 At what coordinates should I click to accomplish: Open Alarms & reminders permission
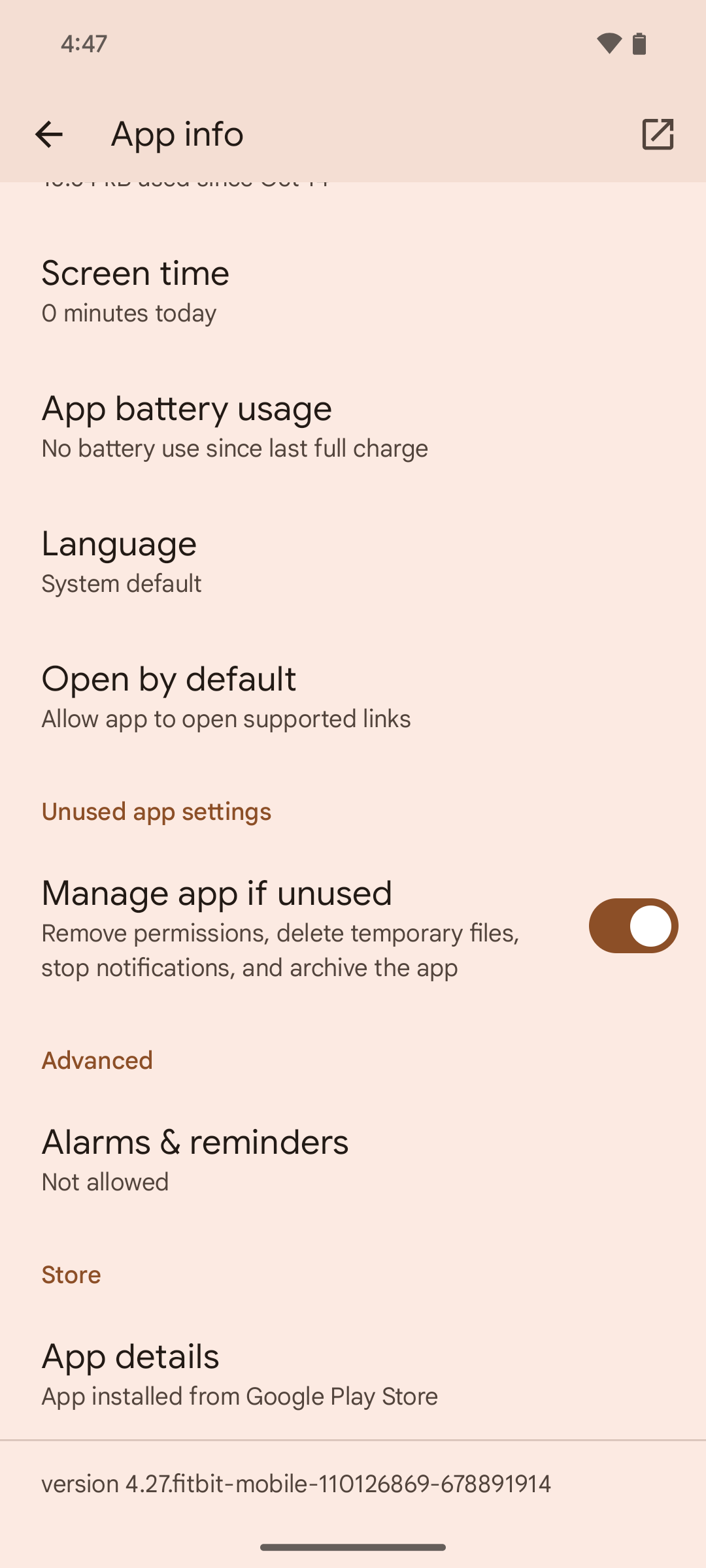pyautogui.click(x=353, y=1160)
